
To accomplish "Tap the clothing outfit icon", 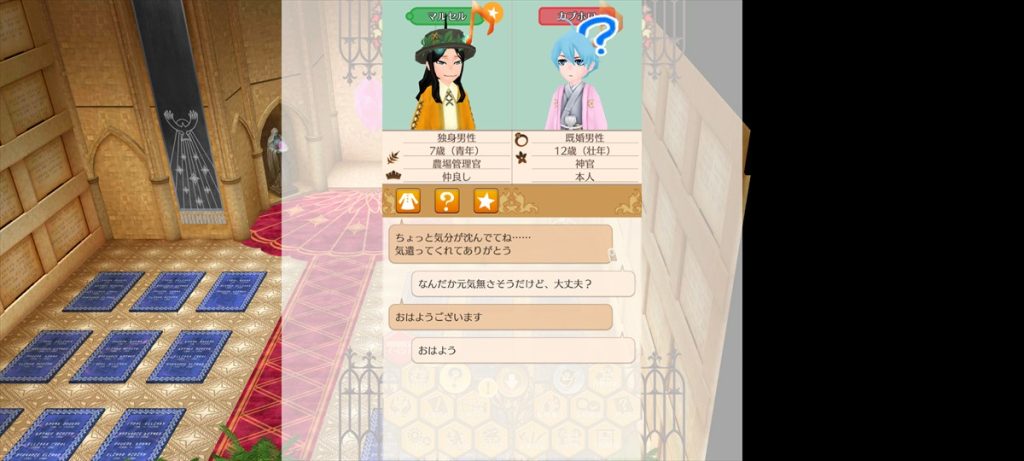I will click(x=408, y=201).
